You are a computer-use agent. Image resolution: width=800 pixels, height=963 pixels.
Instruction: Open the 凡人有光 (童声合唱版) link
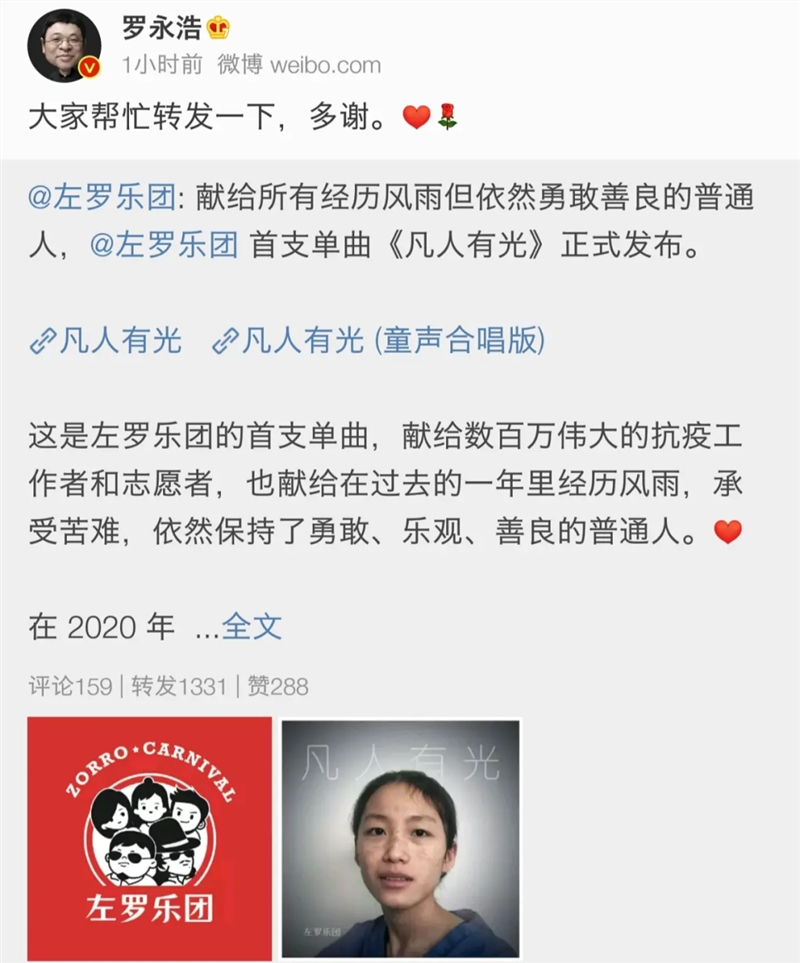point(379,341)
